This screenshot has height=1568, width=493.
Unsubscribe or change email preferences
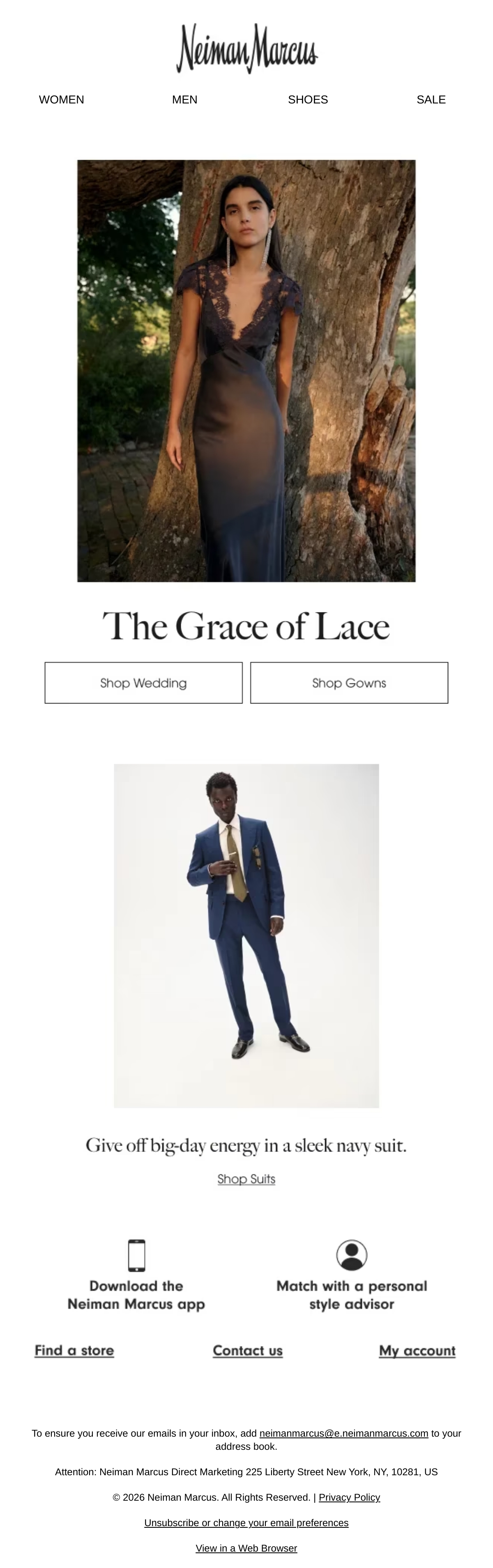[246, 1523]
